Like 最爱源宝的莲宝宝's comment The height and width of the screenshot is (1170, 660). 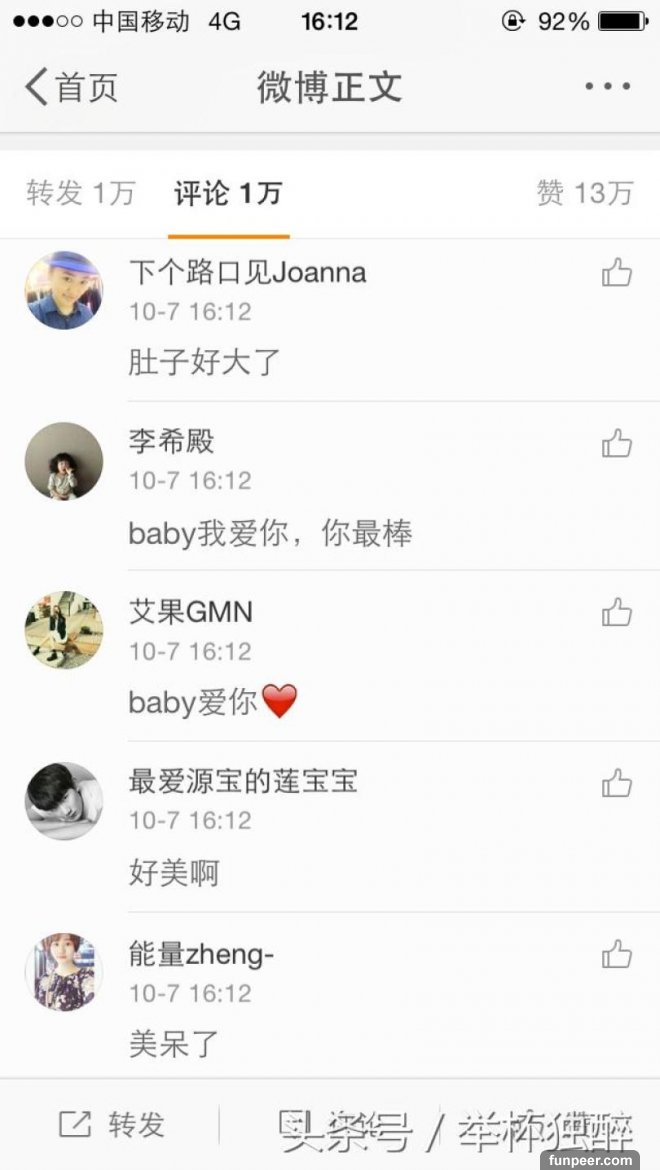pos(617,782)
